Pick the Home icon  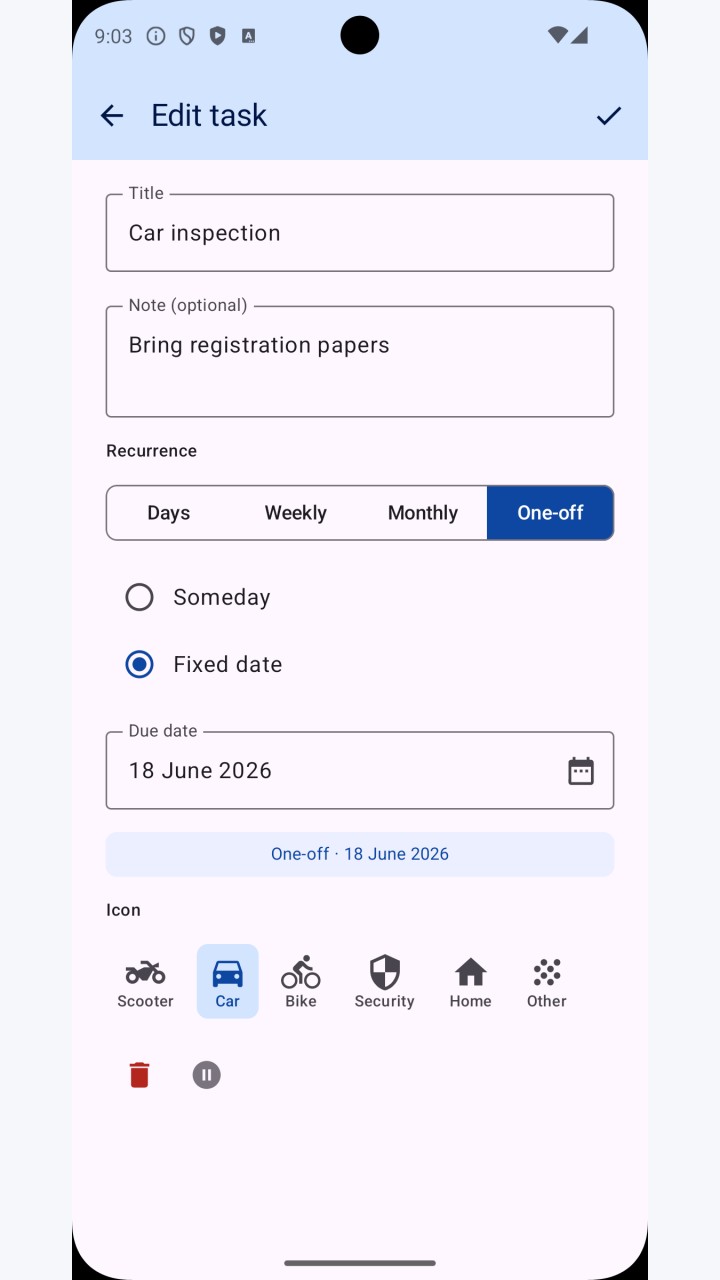coord(470,981)
